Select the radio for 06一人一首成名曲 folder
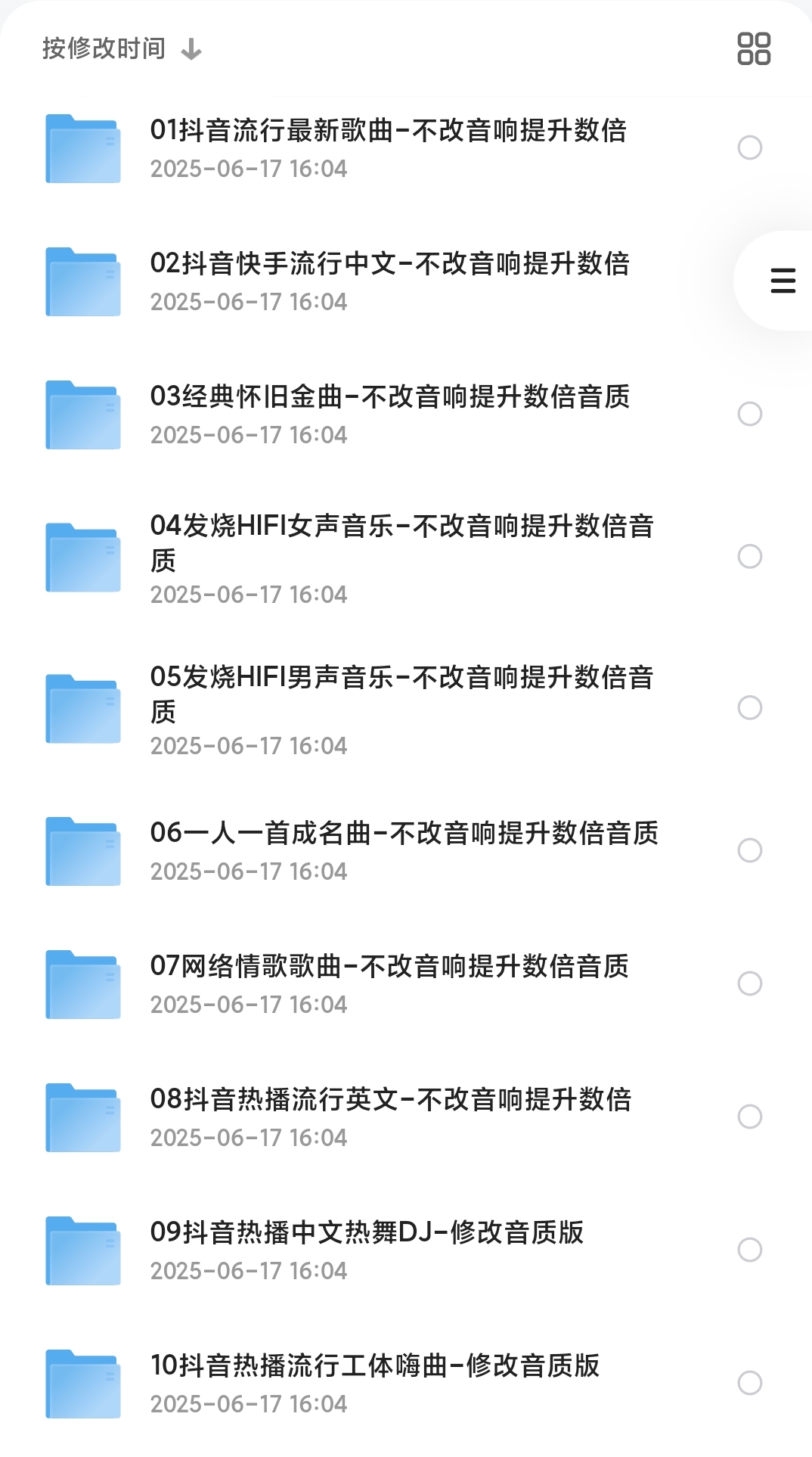This screenshot has width=812, height=1457. coord(749,850)
